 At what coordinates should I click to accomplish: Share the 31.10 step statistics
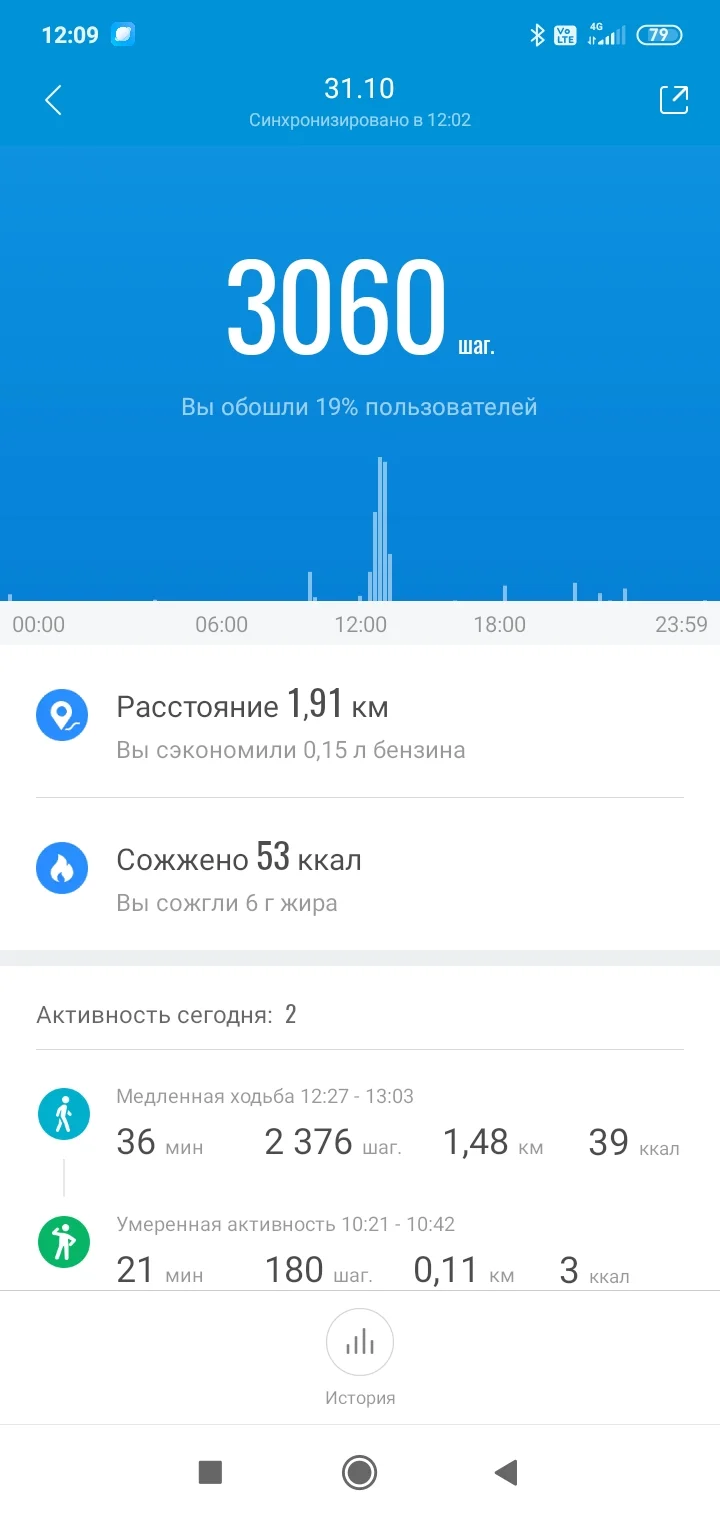pyautogui.click(x=673, y=100)
